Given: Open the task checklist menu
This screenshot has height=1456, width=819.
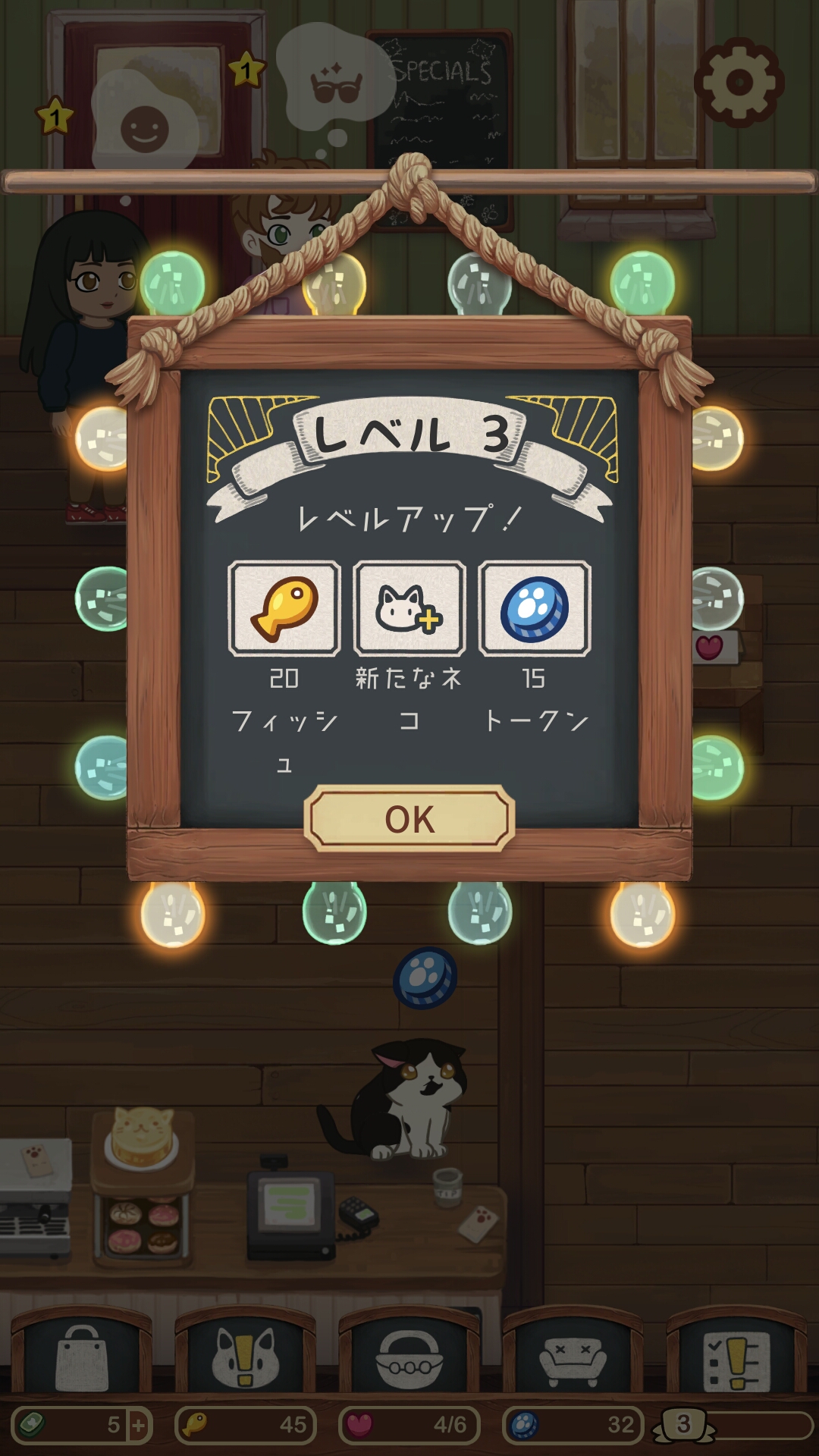Looking at the screenshot, I should (x=736, y=1359).
